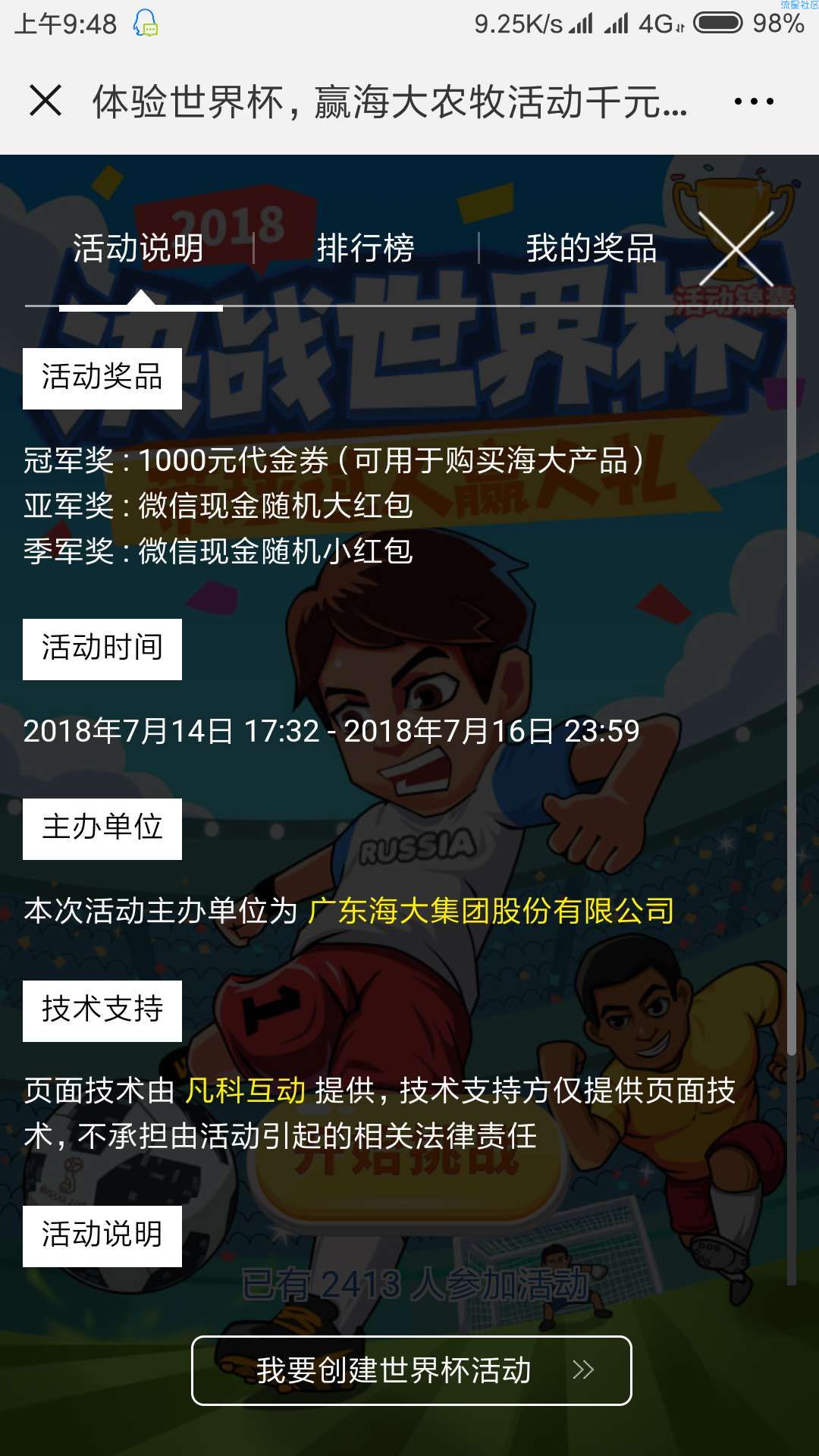Screen dimensions: 819x1456
Task: Tap 我要创建世界杯活动 button
Action: pyautogui.click(x=411, y=1370)
